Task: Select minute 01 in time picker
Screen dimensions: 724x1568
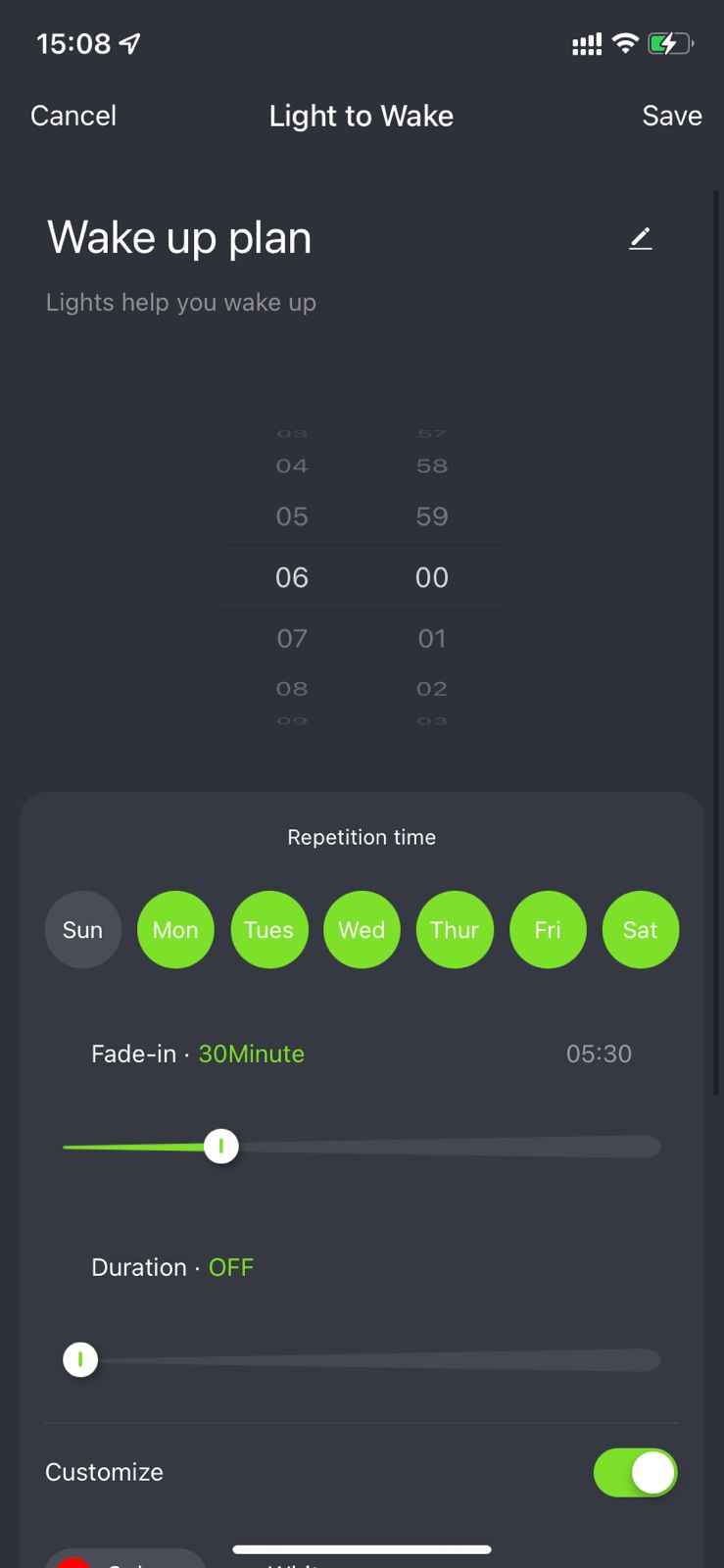Action: coord(432,639)
